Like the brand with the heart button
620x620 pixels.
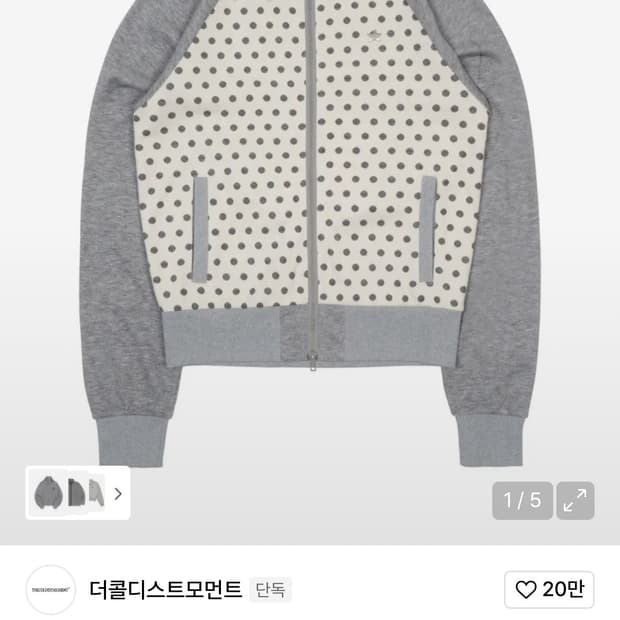[549, 589]
